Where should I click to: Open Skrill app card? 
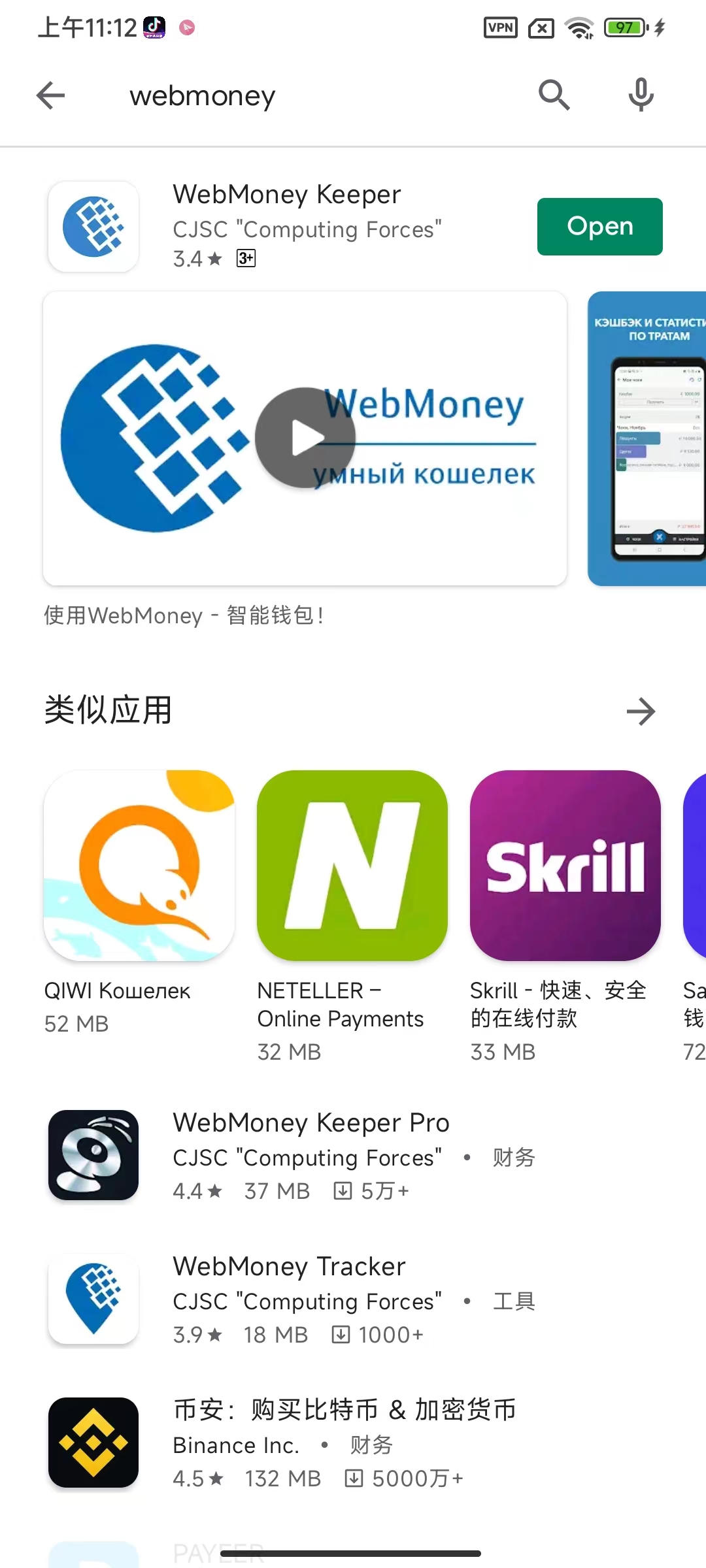point(565,866)
